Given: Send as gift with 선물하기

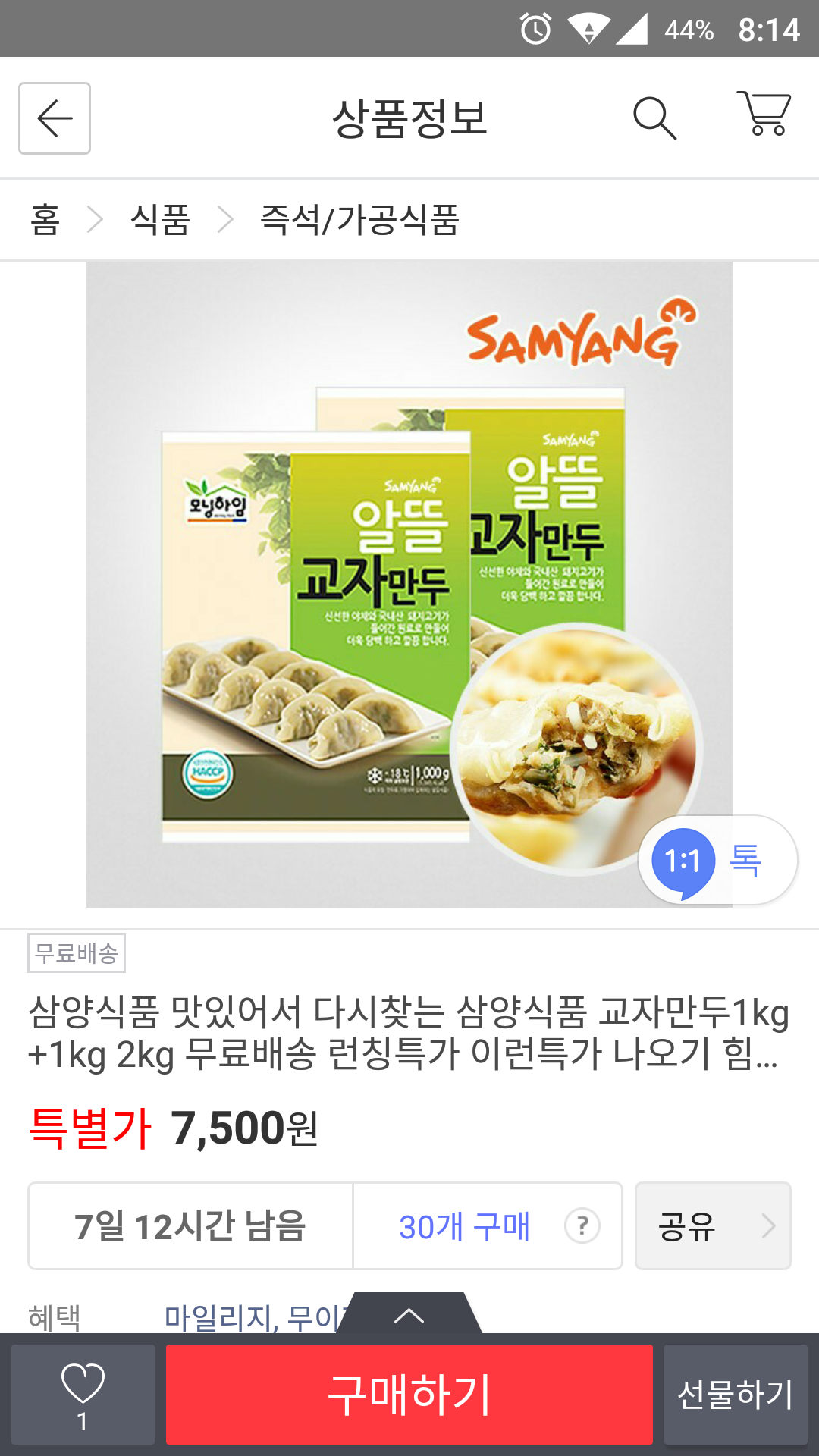Looking at the screenshot, I should (735, 1394).
